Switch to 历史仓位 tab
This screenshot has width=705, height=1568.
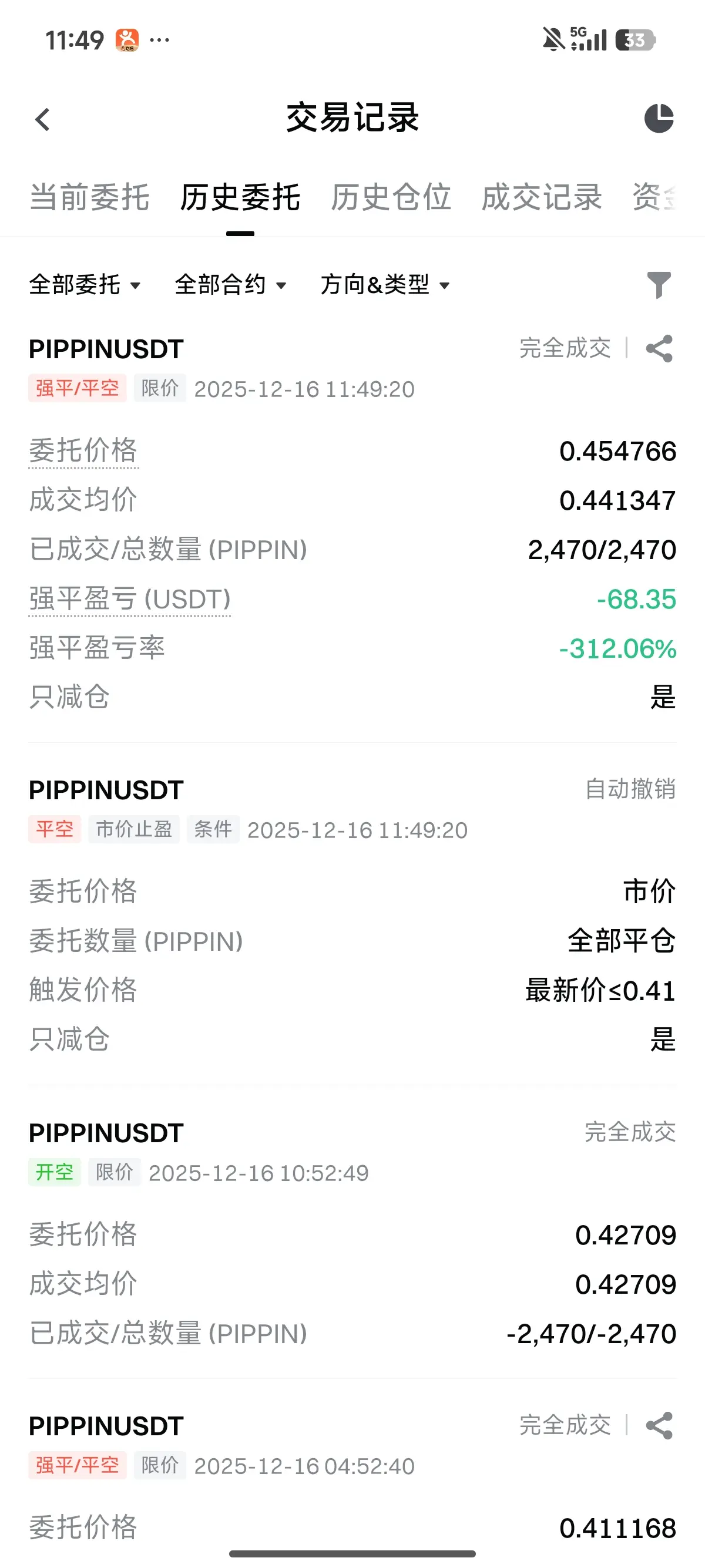tap(390, 198)
